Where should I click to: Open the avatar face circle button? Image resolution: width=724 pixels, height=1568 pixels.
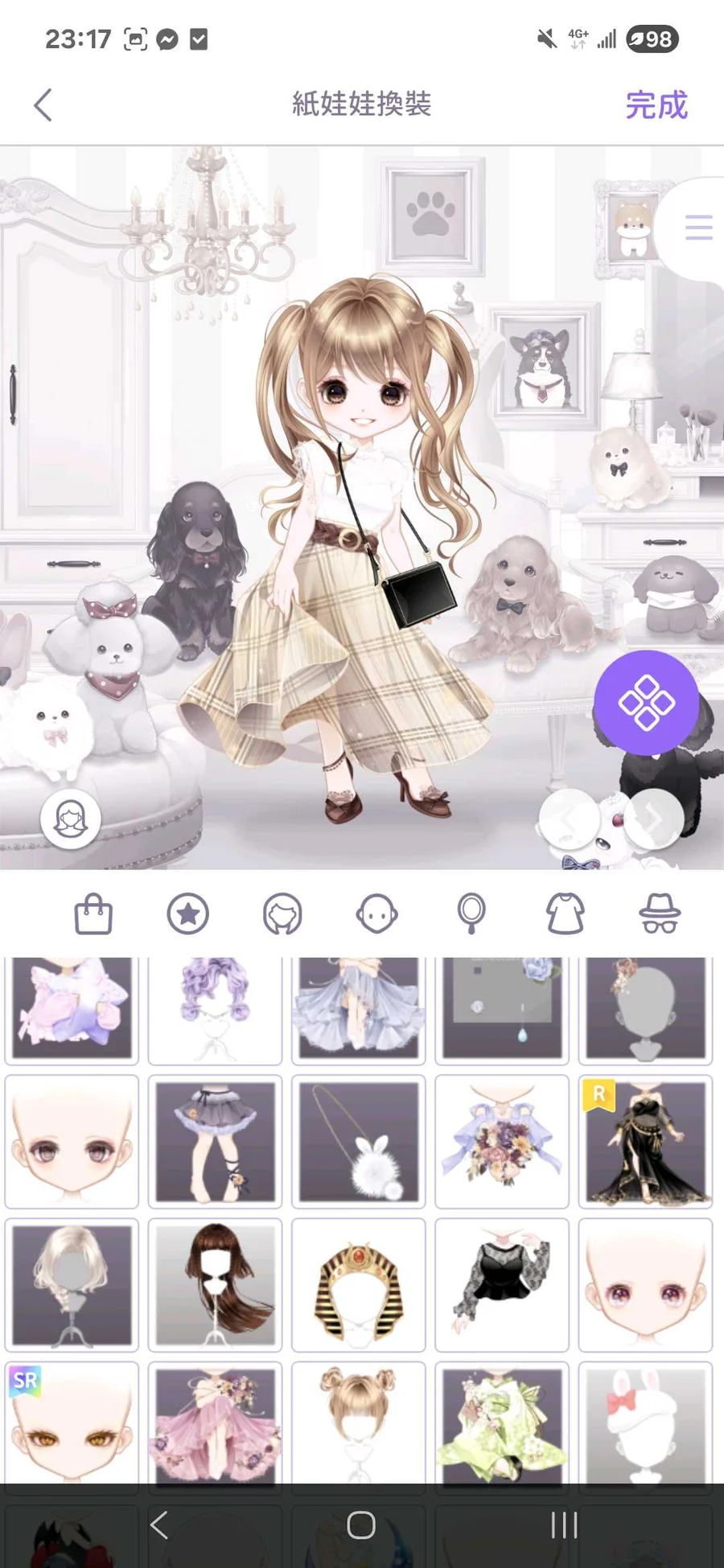(71, 819)
